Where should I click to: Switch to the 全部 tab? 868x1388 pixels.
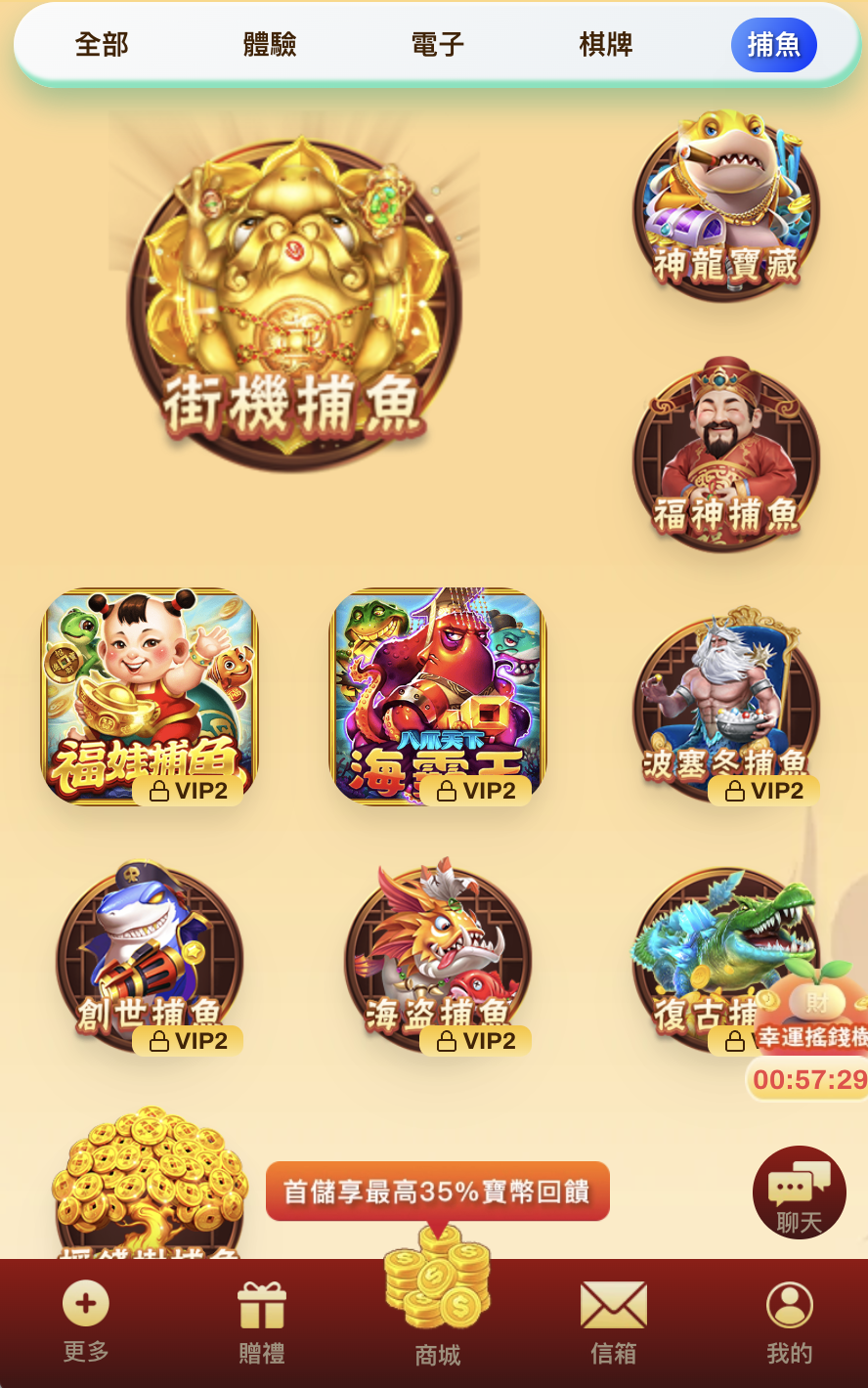pyautogui.click(x=102, y=45)
